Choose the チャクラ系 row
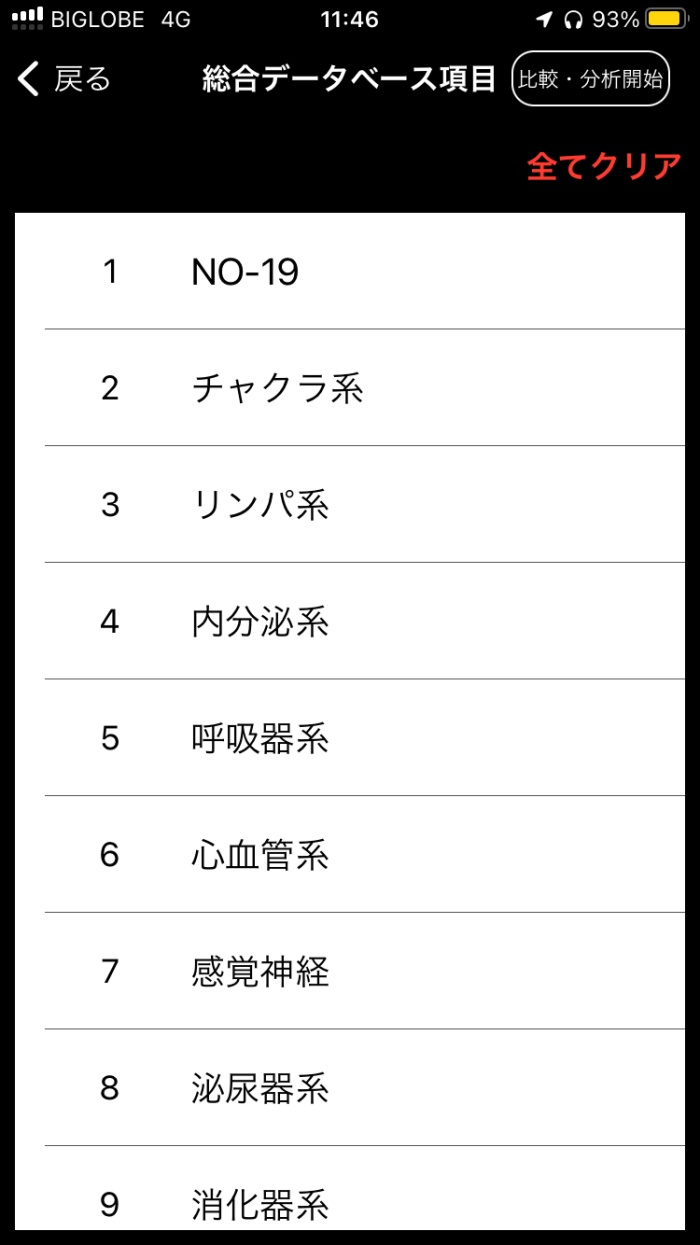 (x=350, y=388)
